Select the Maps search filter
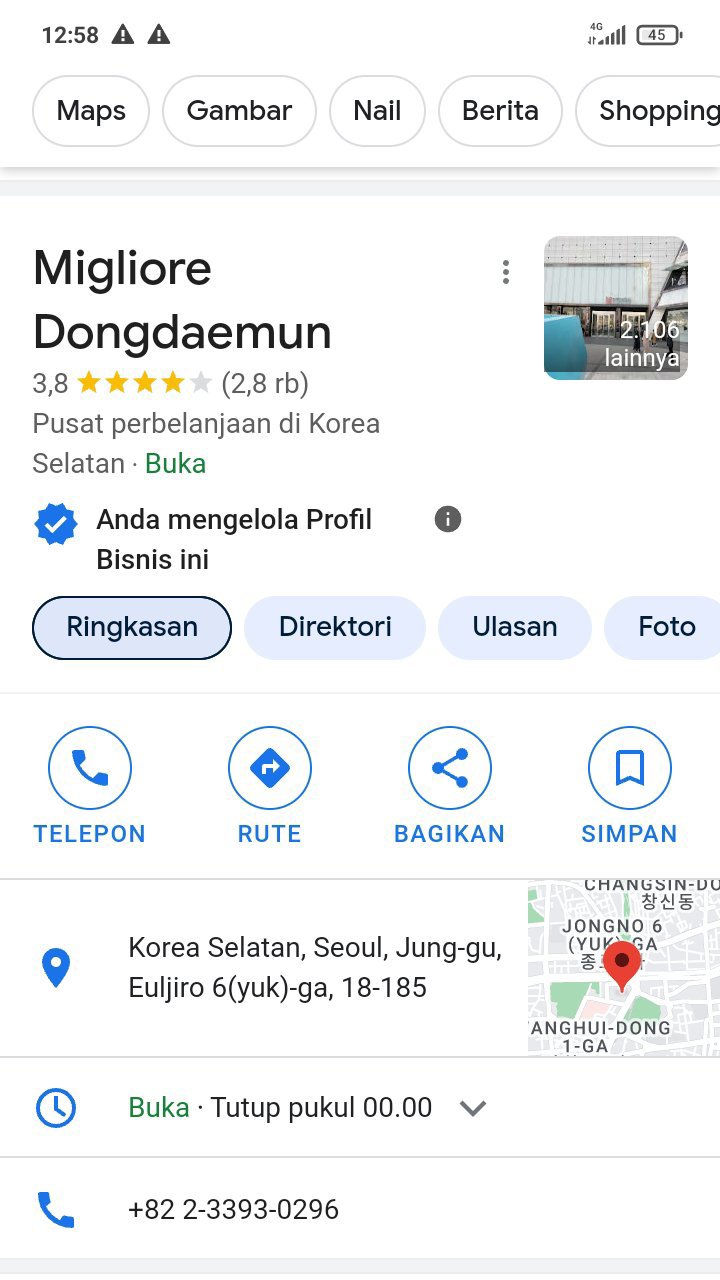The image size is (720, 1280). [91, 111]
